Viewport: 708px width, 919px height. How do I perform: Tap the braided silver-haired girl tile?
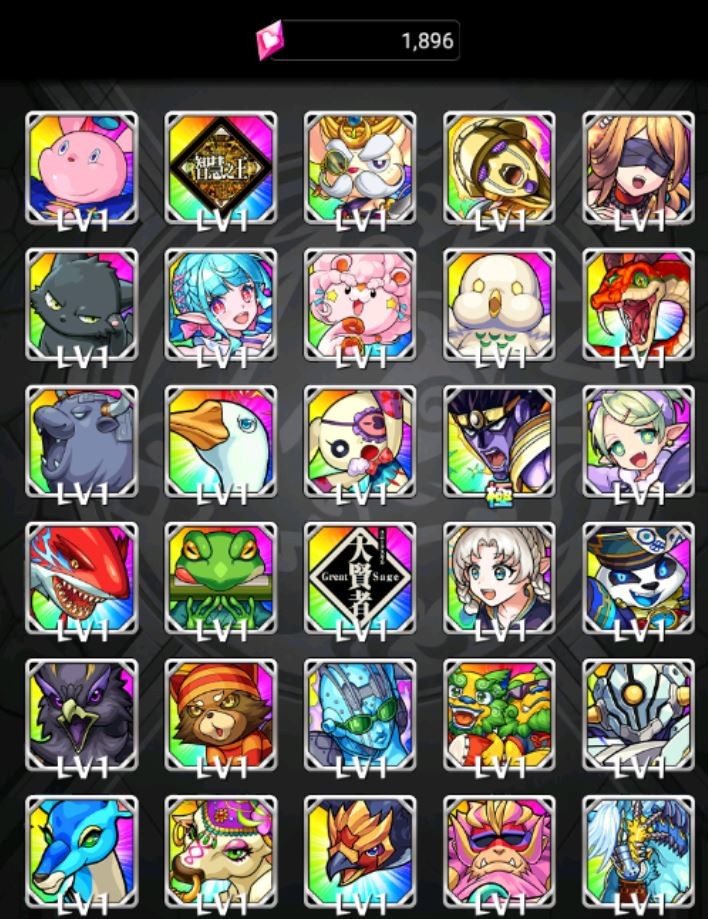499,578
